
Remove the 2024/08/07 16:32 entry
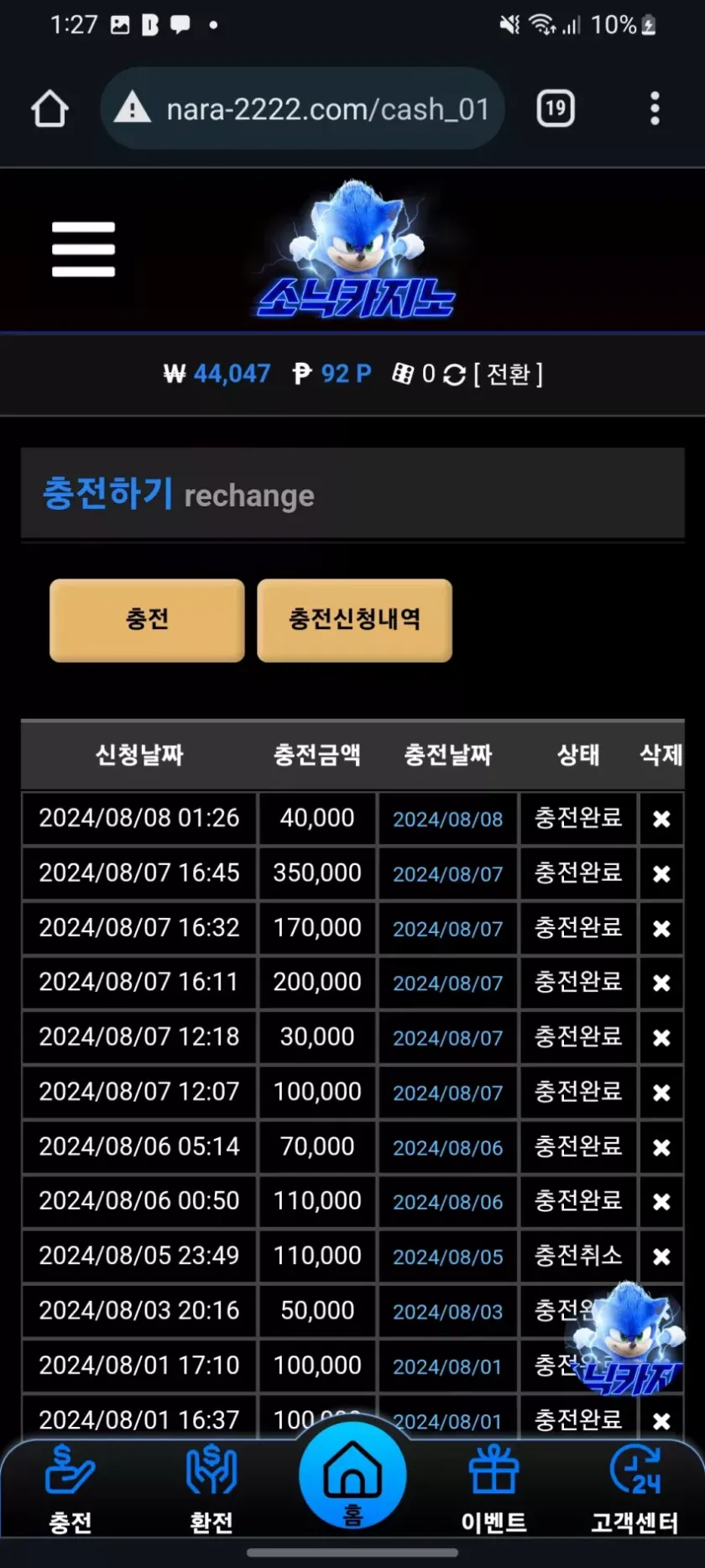(x=661, y=928)
